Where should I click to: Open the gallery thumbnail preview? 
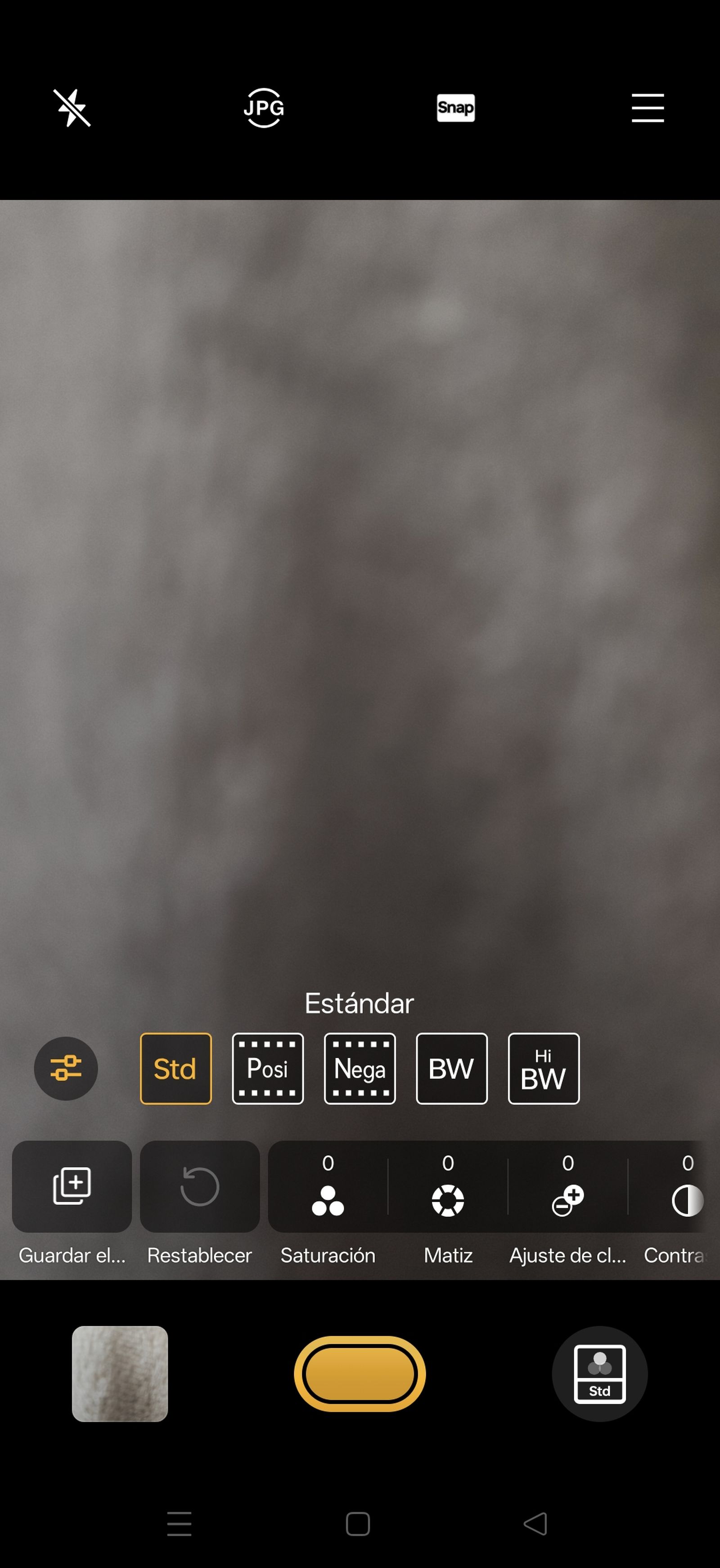[119, 1374]
